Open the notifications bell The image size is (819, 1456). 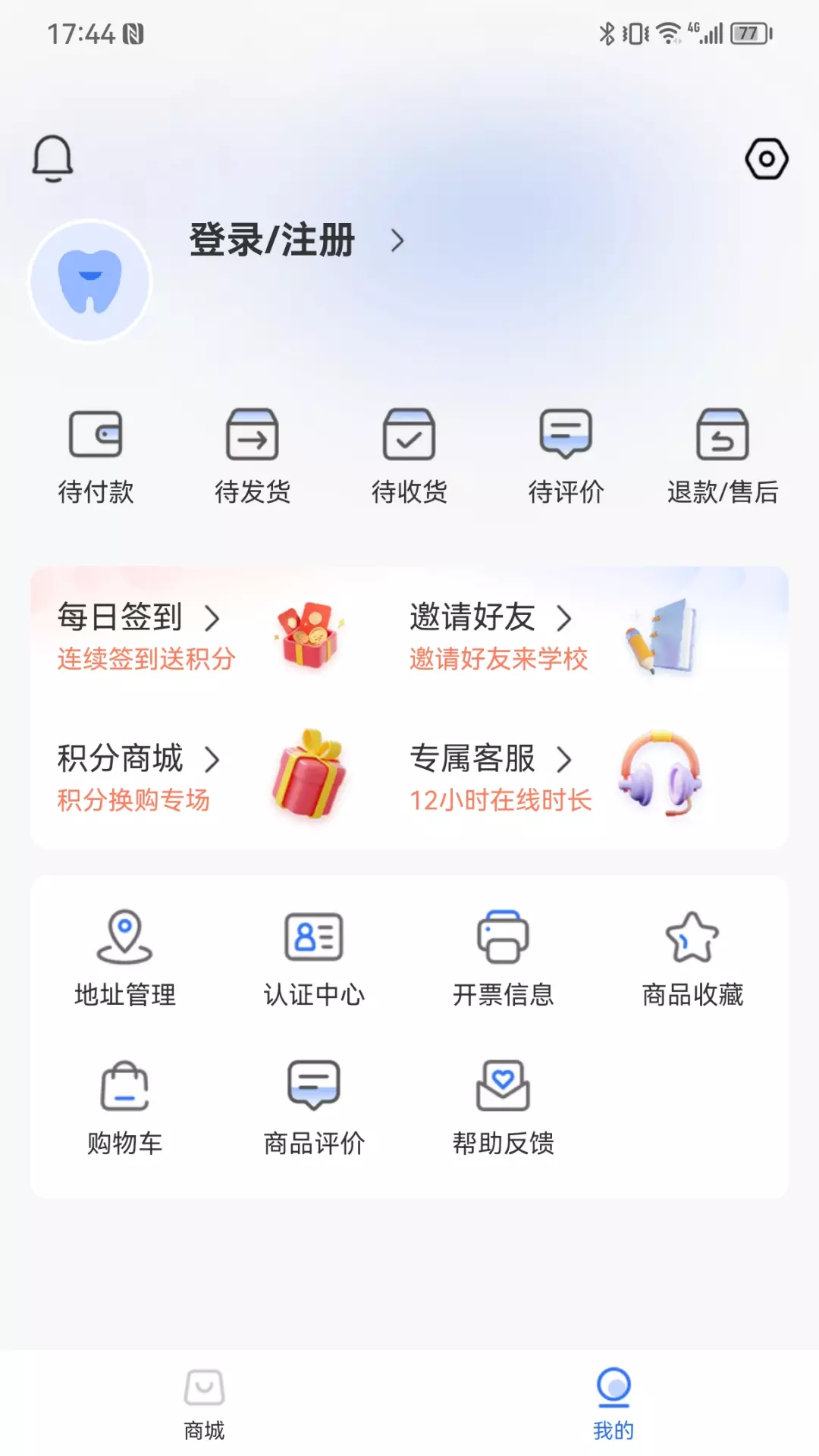click(x=52, y=158)
